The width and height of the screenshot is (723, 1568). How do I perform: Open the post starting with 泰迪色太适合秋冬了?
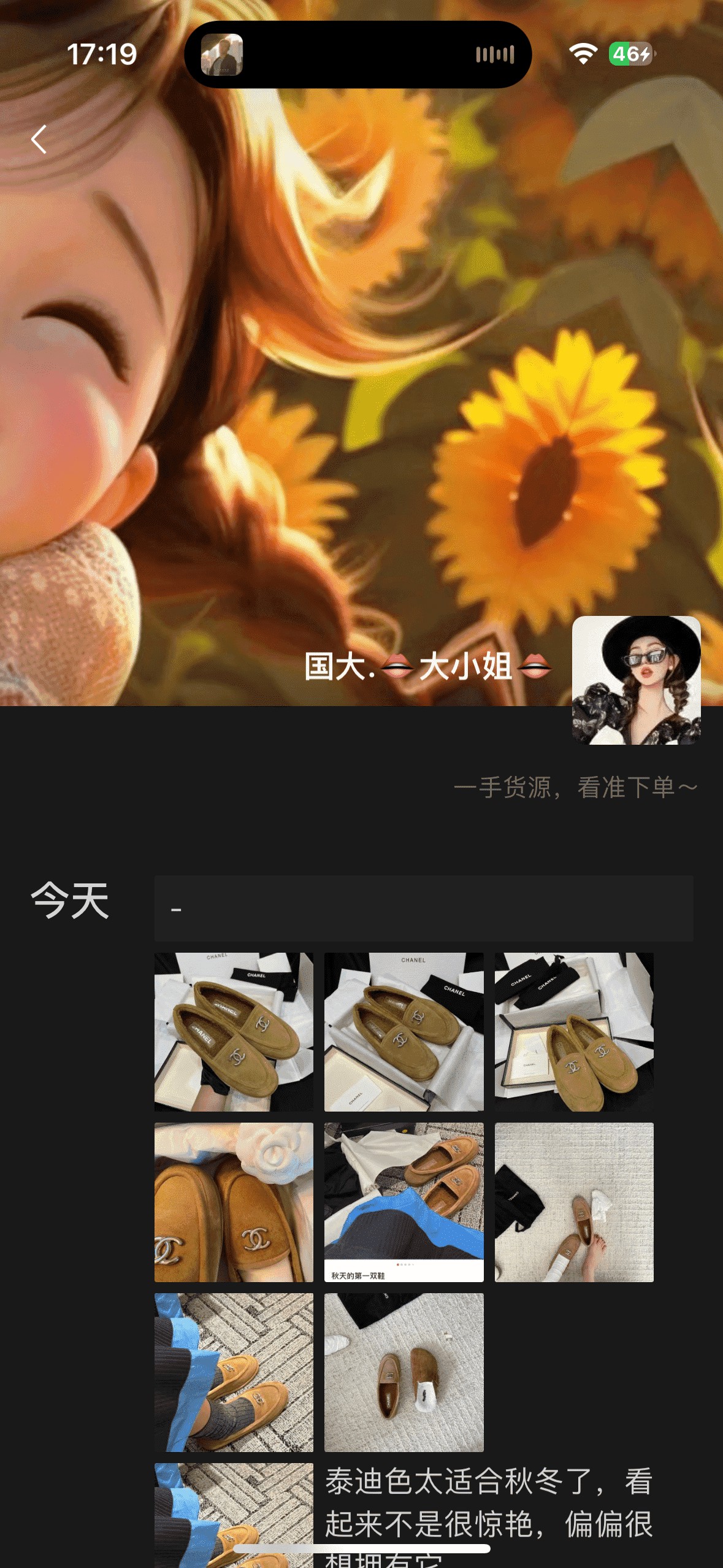click(x=488, y=1503)
